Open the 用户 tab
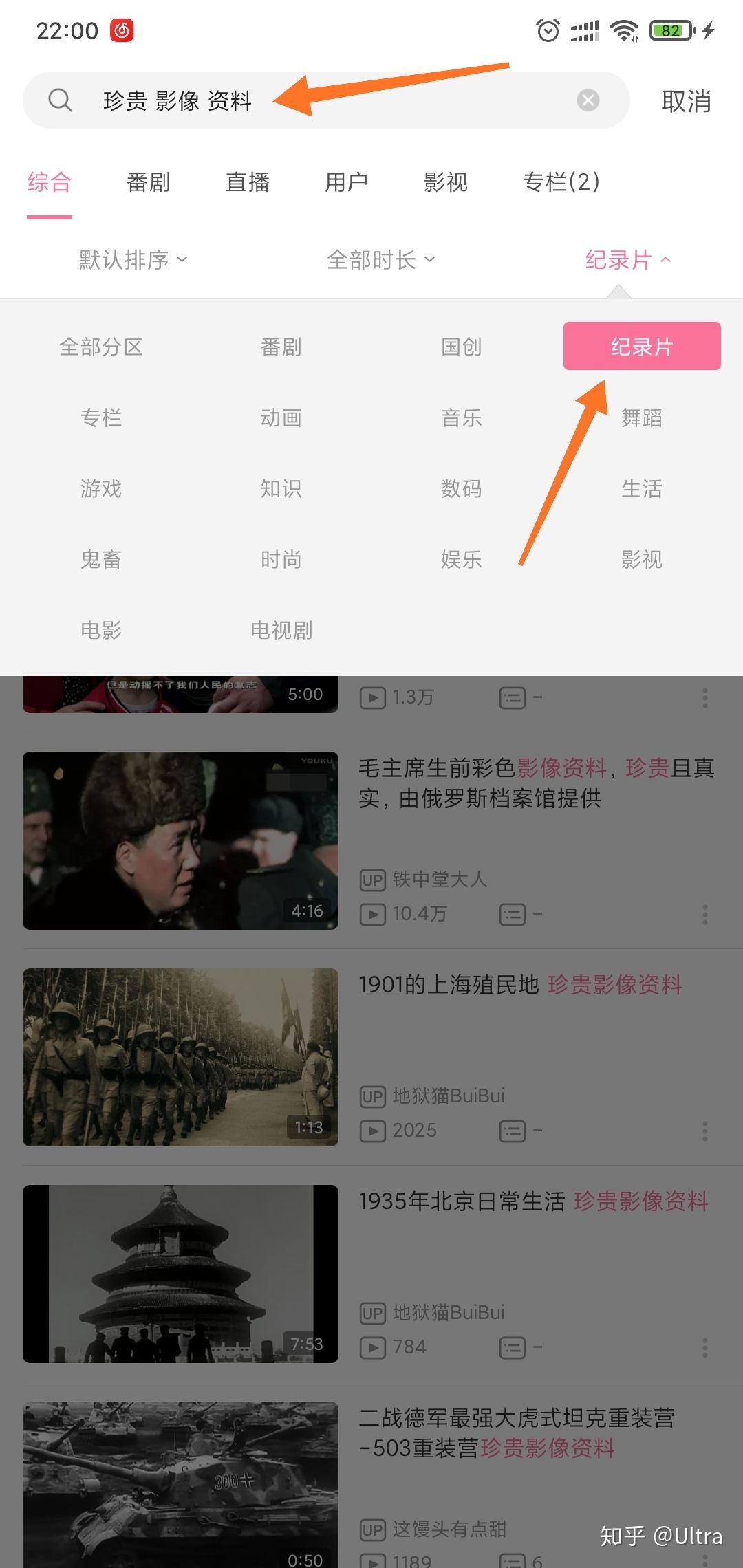 (346, 182)
